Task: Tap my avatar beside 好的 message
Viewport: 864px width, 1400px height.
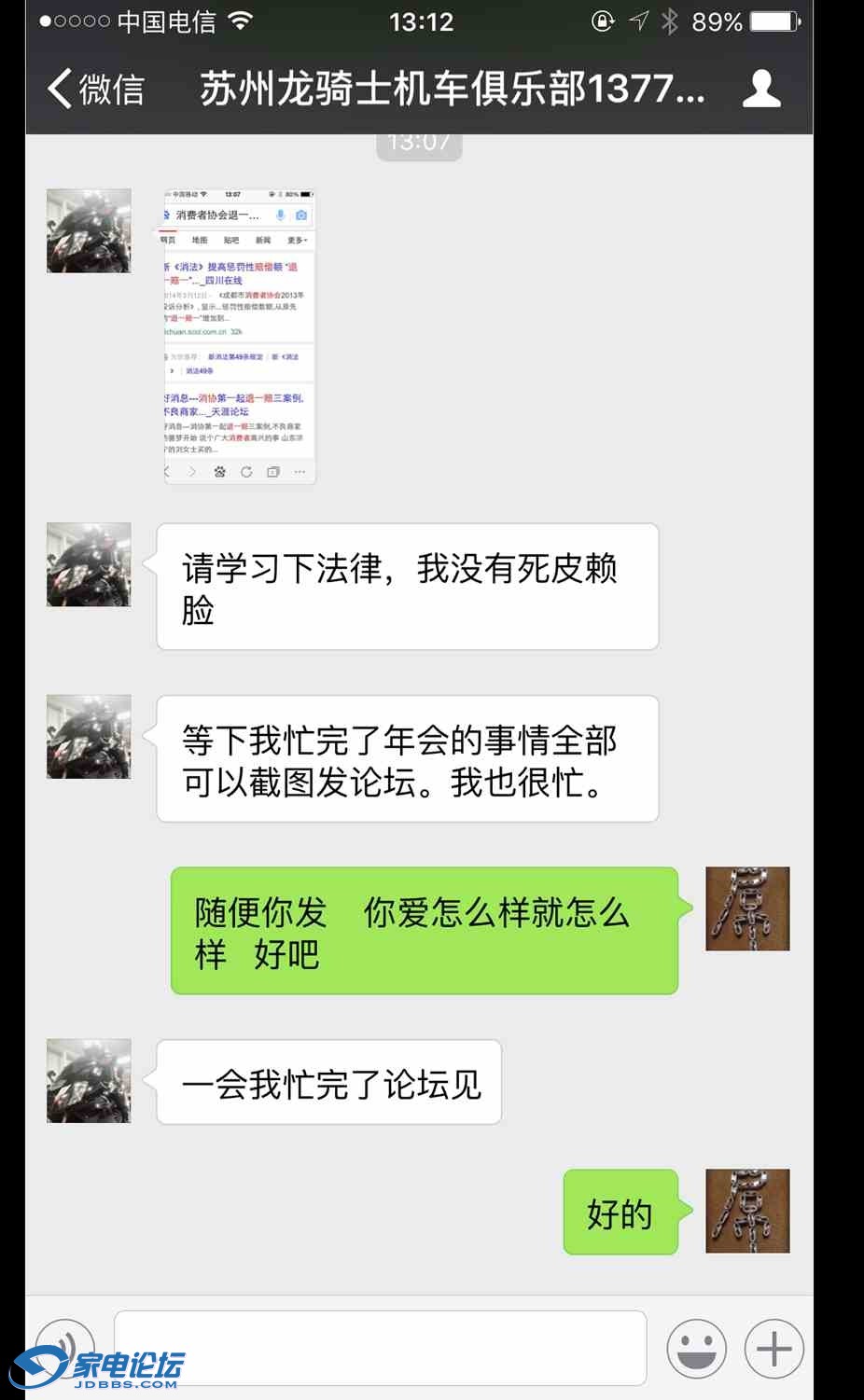Action: (x=747, y=1211)
